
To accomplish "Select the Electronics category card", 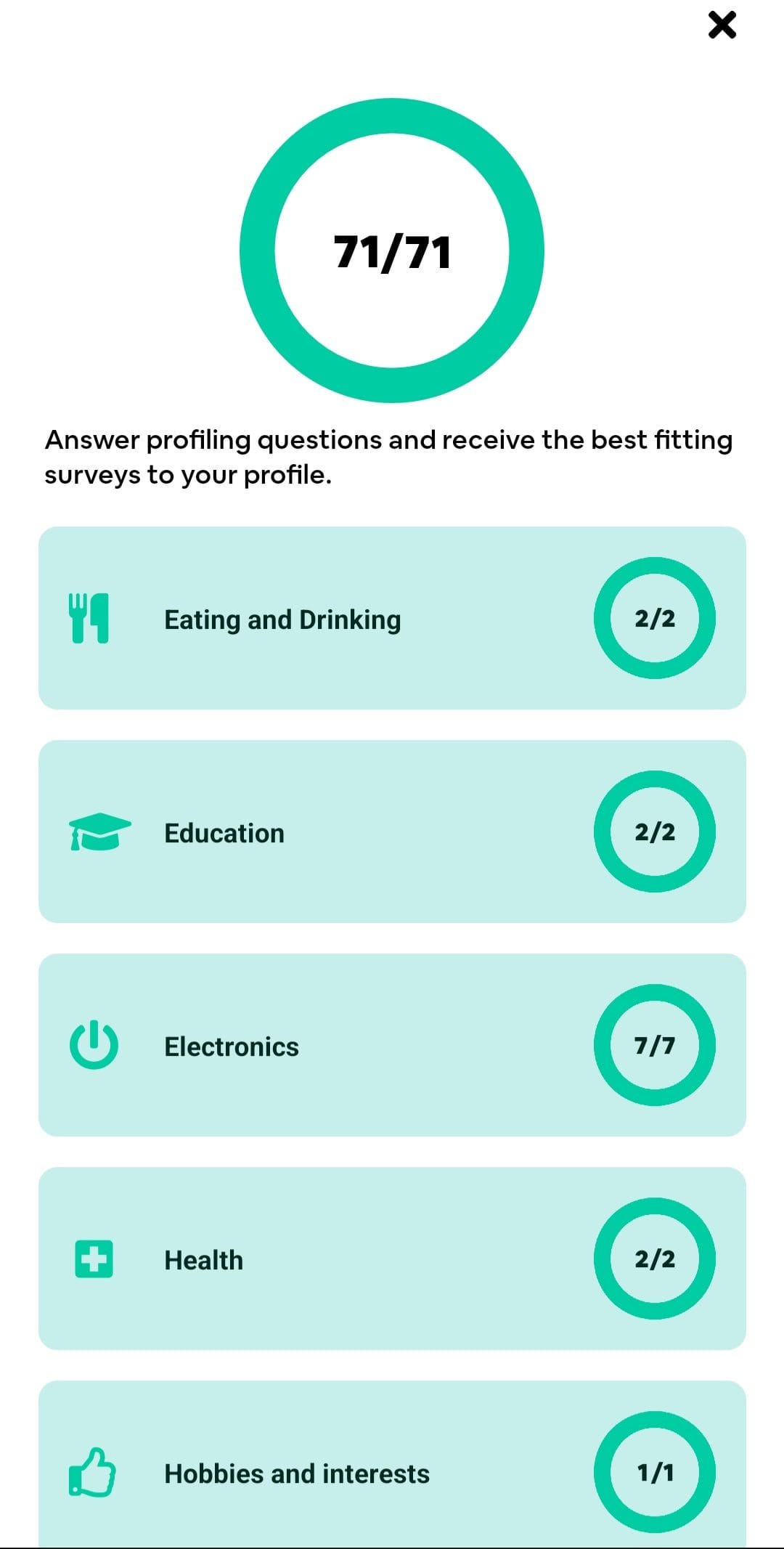I will 392,1045.
